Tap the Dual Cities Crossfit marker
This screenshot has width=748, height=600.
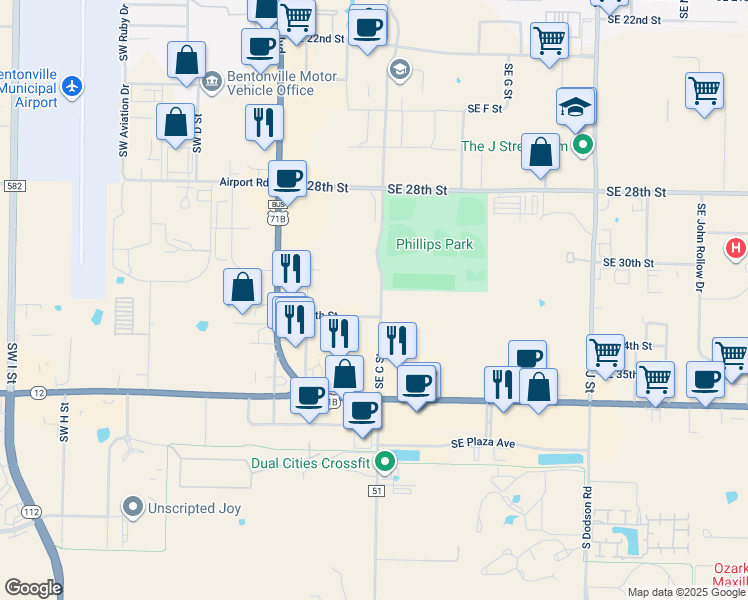[385, 462]
